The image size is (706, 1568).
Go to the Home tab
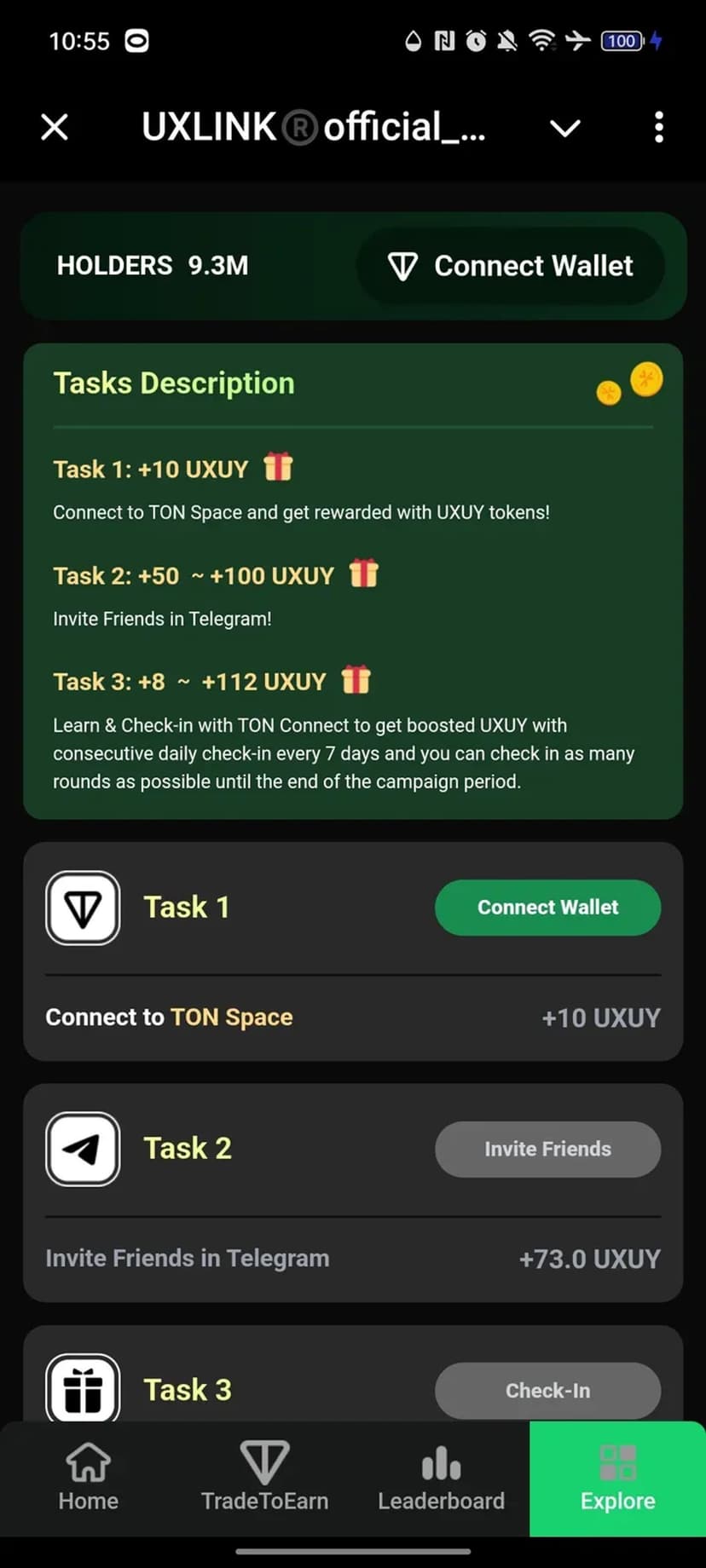[x=89, y=1477]
